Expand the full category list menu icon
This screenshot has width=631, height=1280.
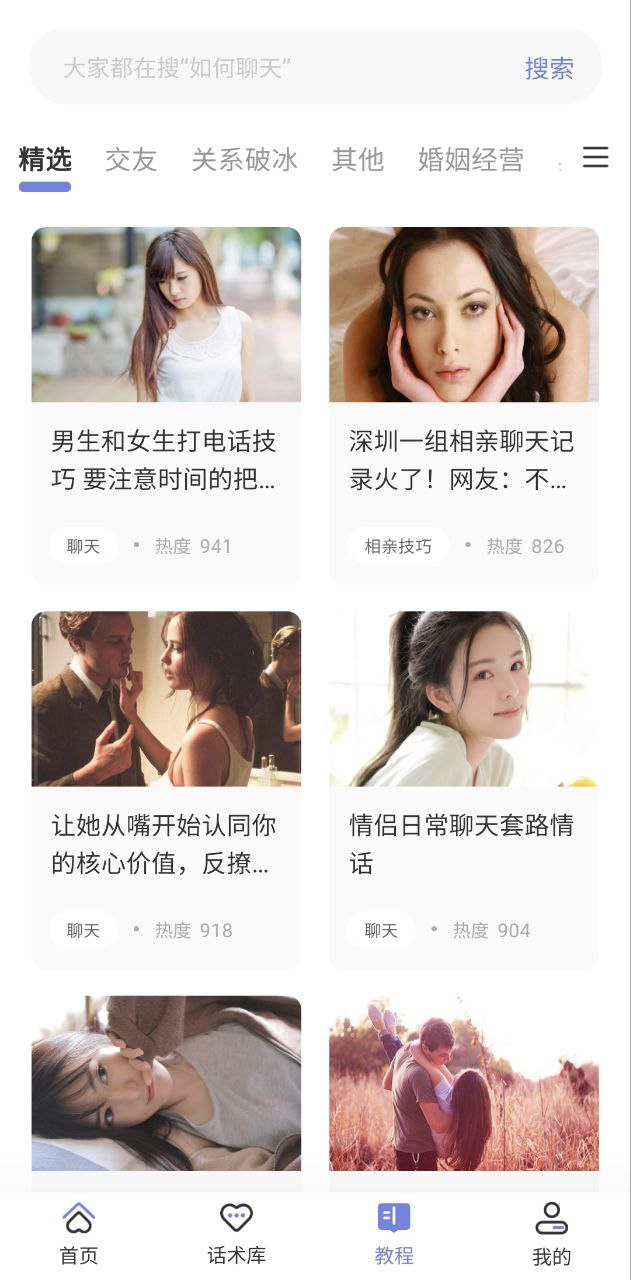pos(596,157)
